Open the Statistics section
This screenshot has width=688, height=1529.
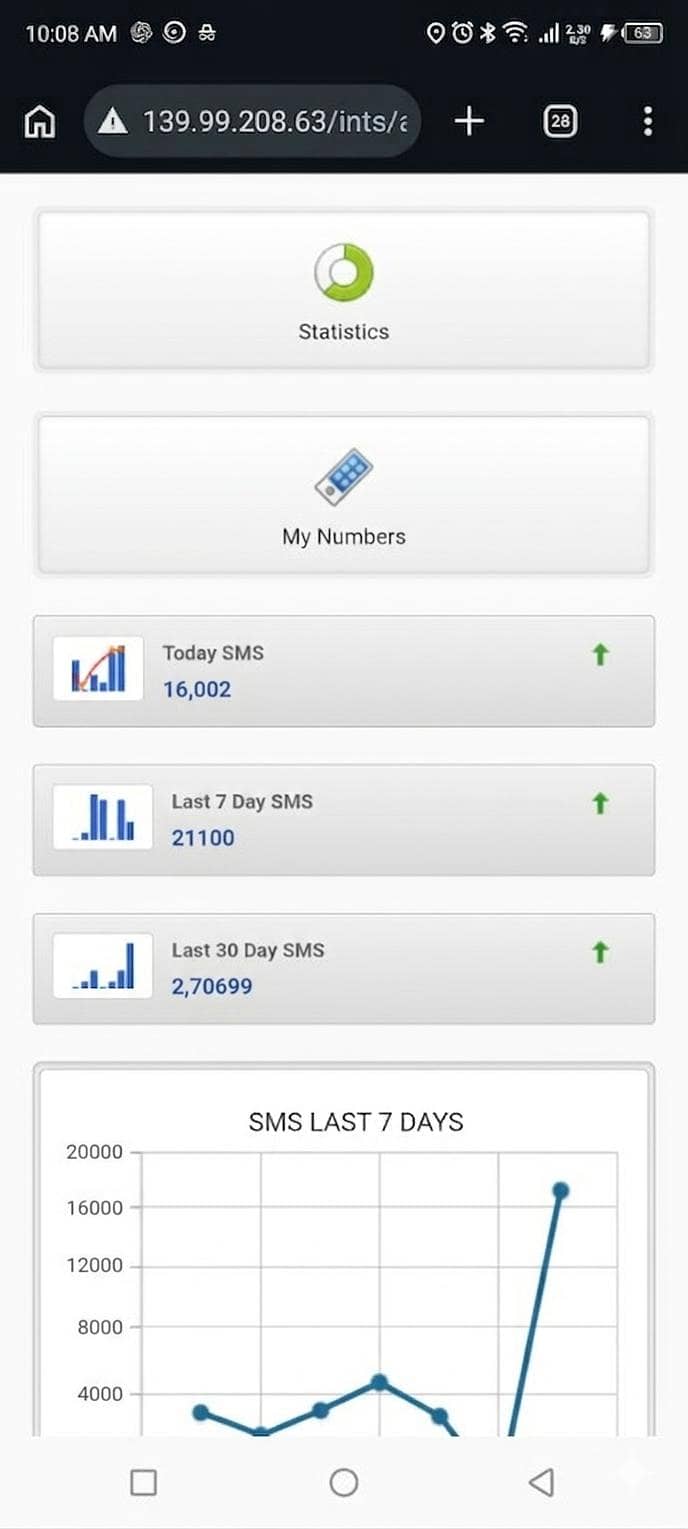click(343, 290)
